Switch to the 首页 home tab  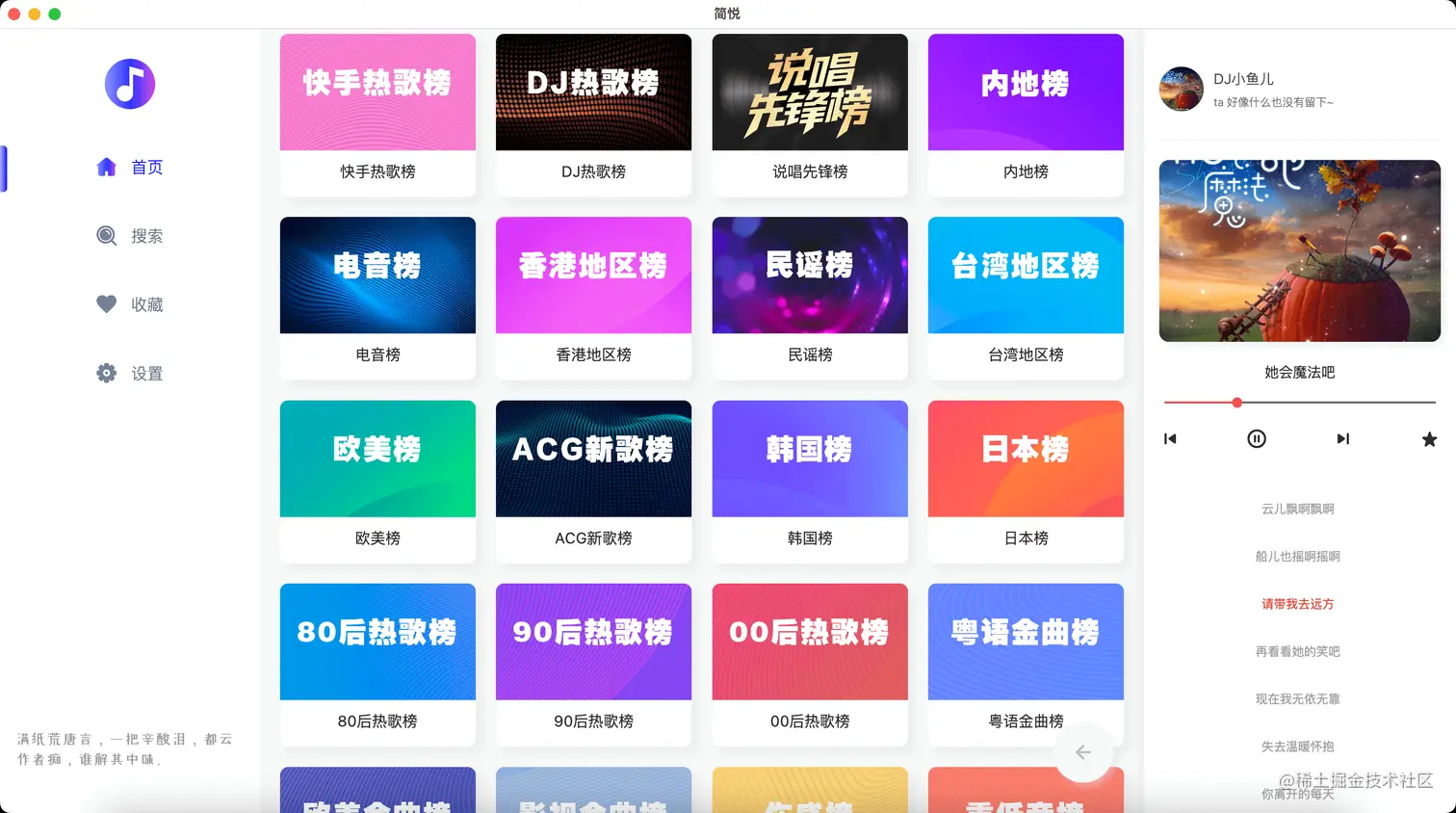(130, 168)
